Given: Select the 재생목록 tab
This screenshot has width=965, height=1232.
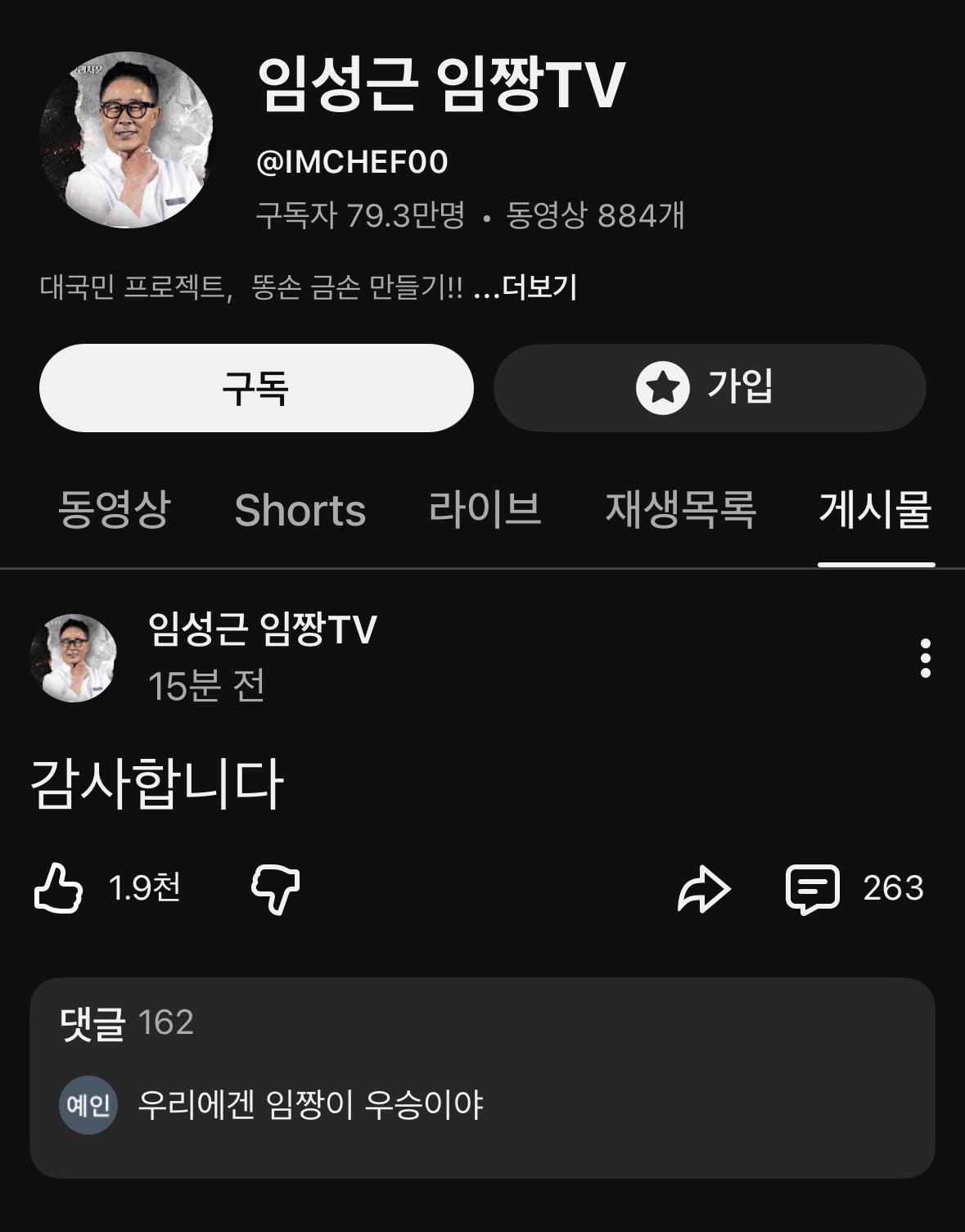Looking at the screenshot, I should [x=680, y=509].
